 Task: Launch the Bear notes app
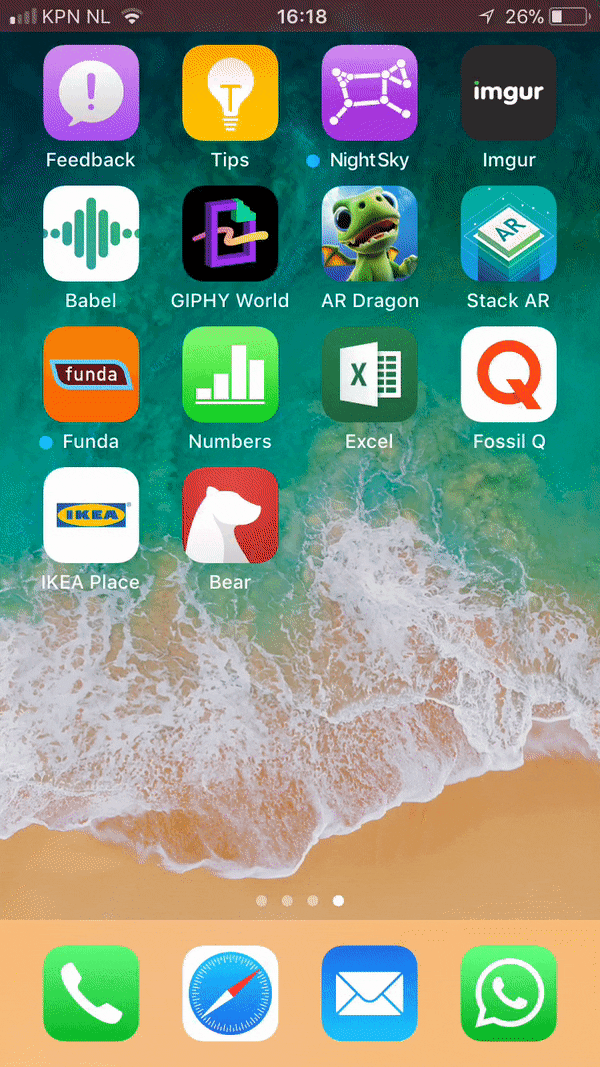click(230, 516)
